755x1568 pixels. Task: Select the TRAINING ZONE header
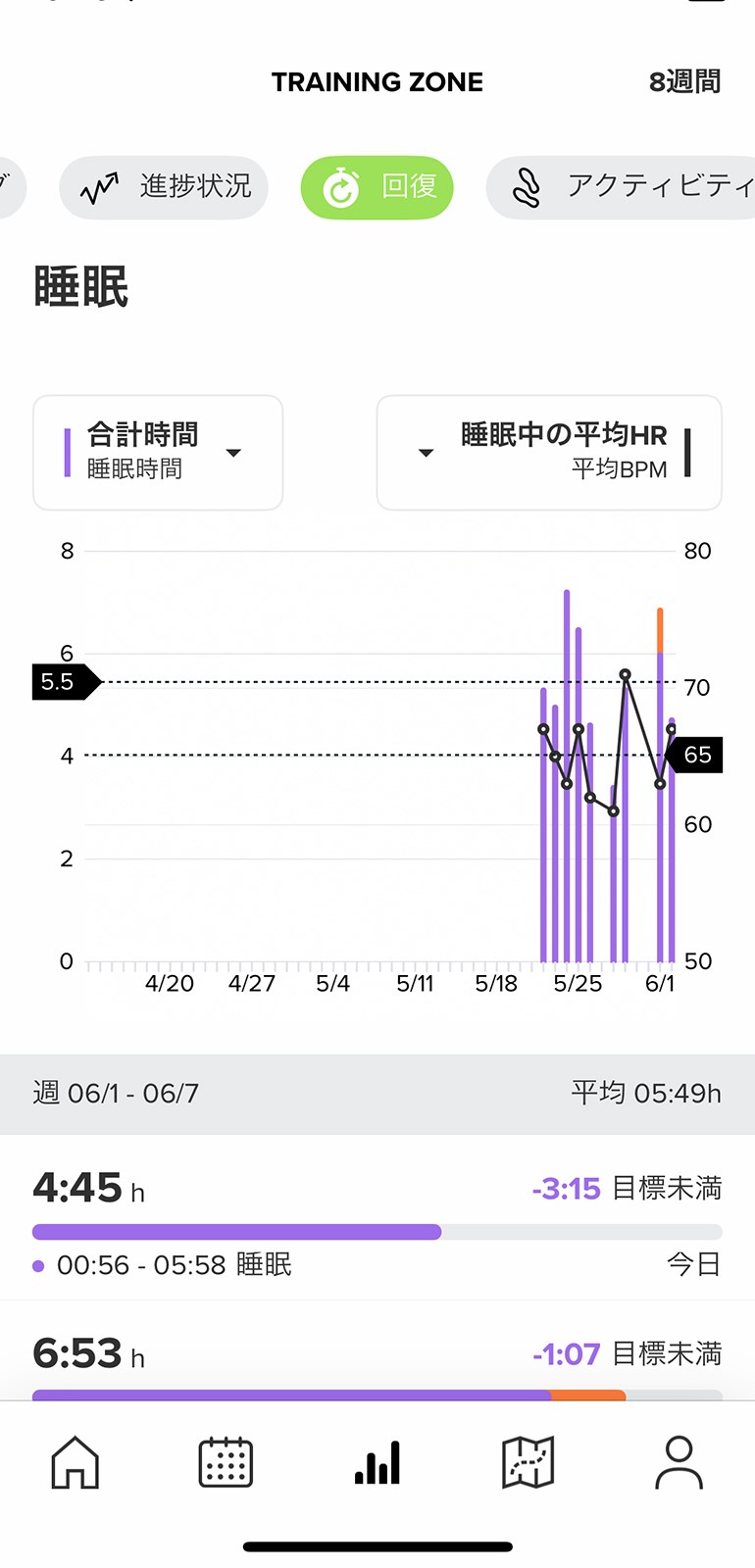[377, 82]
